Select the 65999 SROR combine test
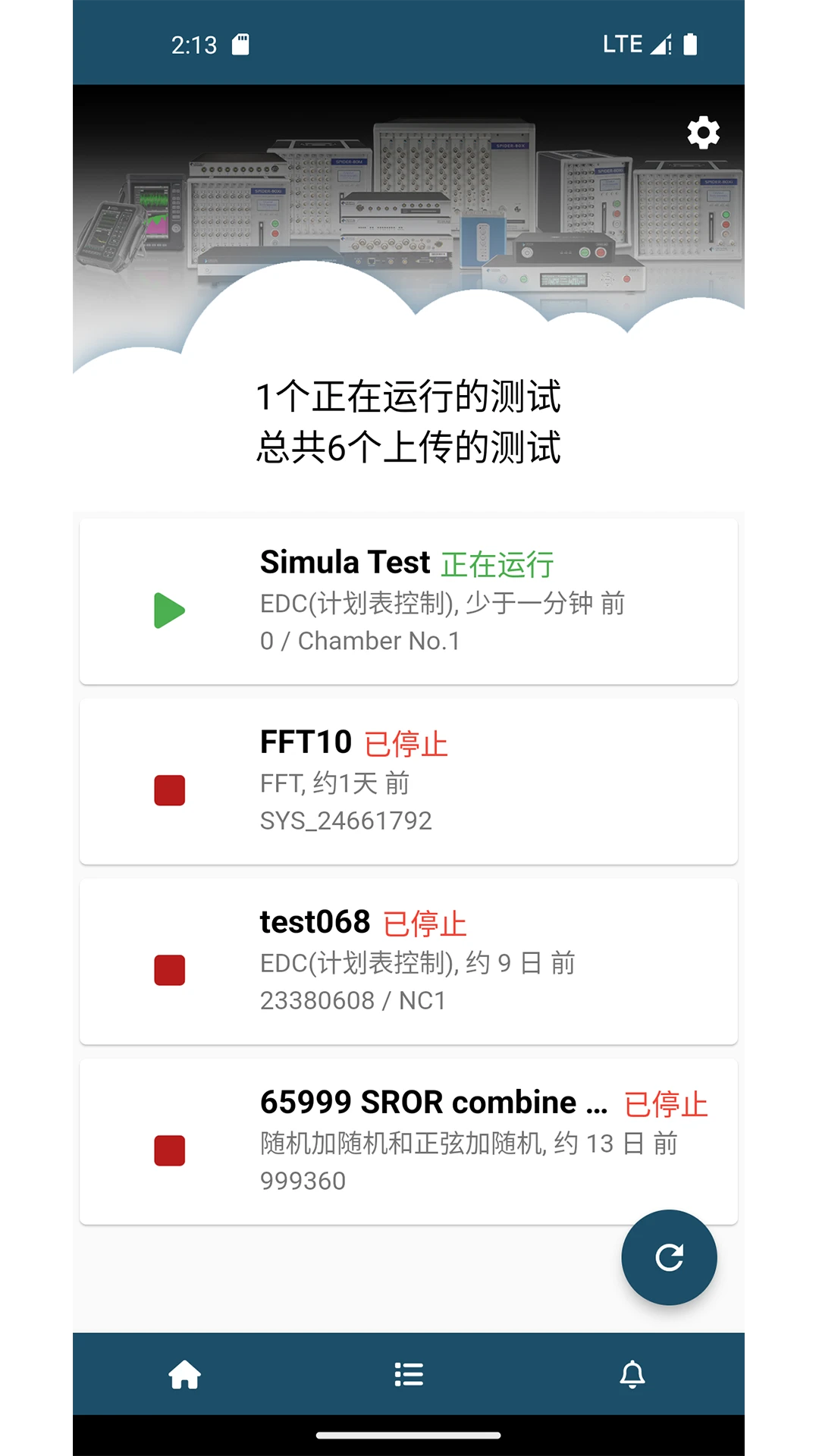The image size is (819, 1456). [409, 1141]
